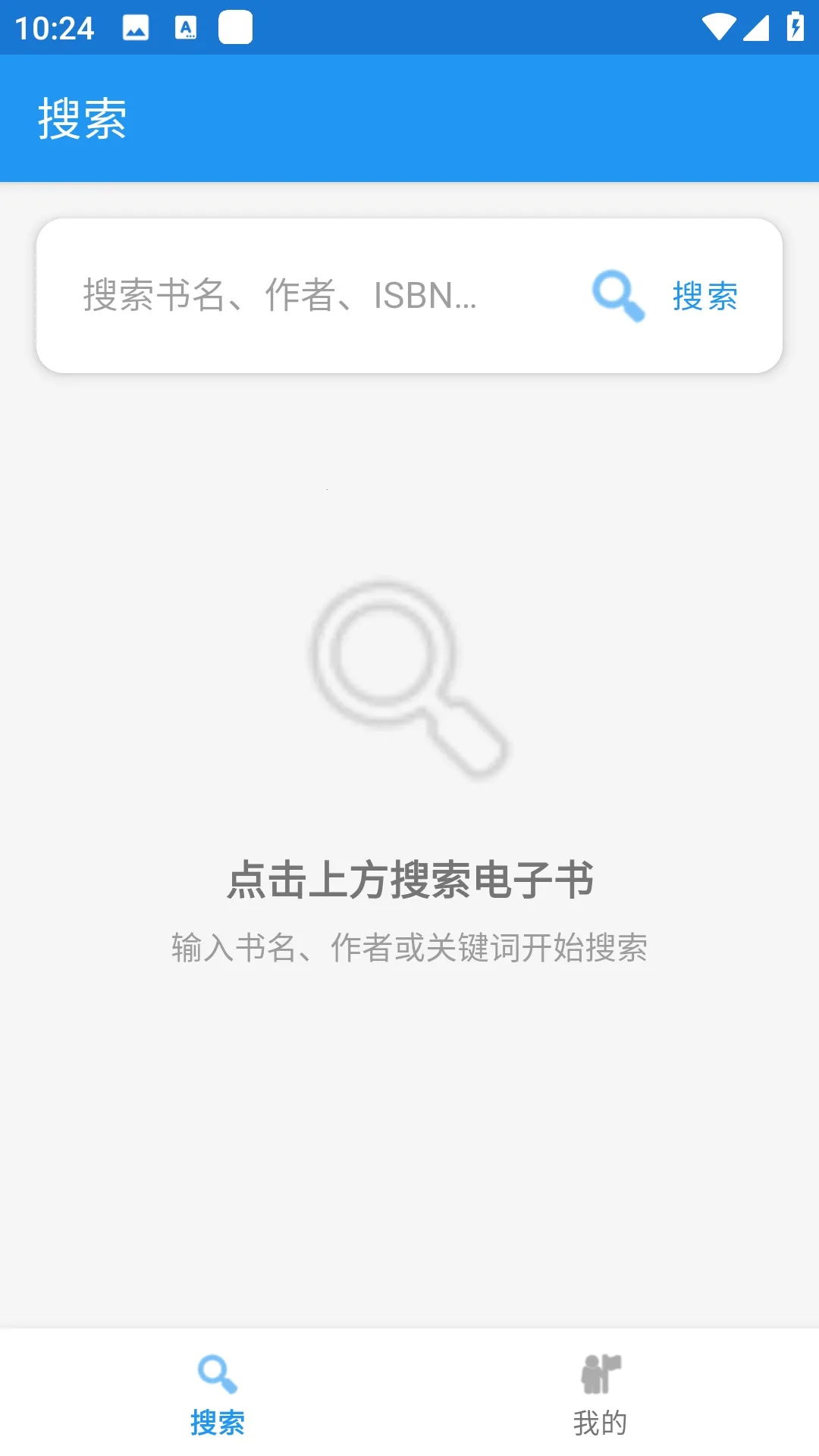Tap the 点击上方搜索电子书 prompt text
The height and width of the screenshot is (1456, 819).
(409, 879)
